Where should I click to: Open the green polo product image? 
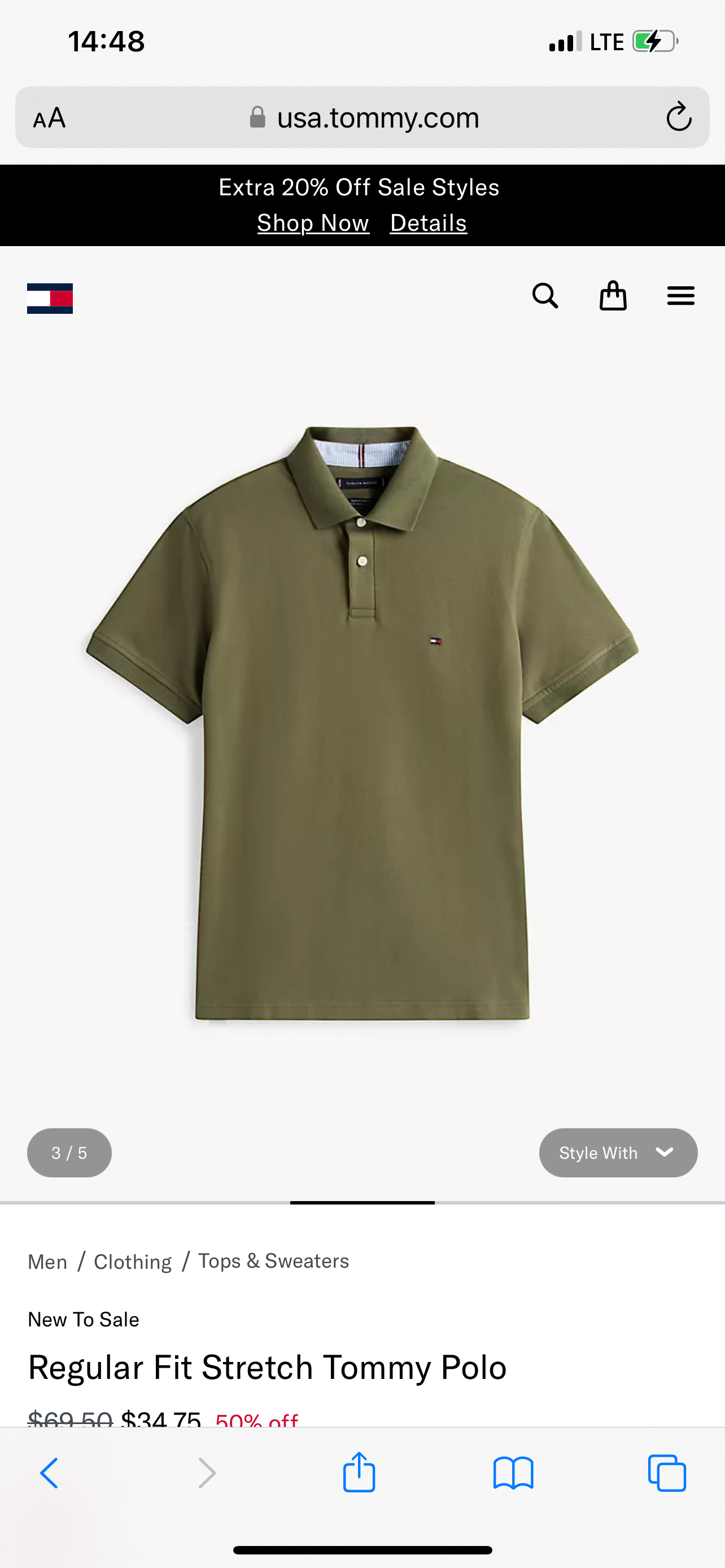click(362, 724)
